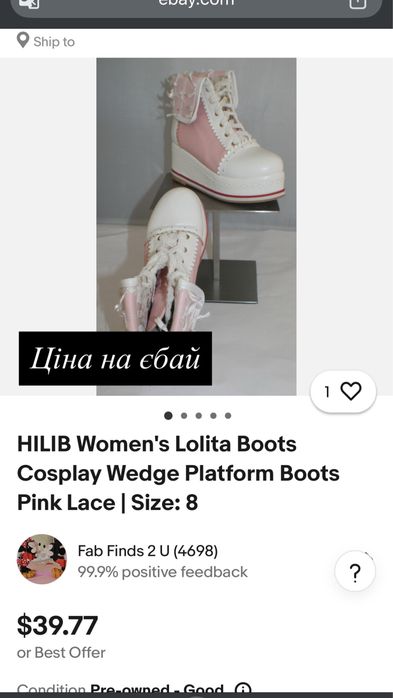Open the question mark help button
393x698 pixels.
[x=355, y=574]
